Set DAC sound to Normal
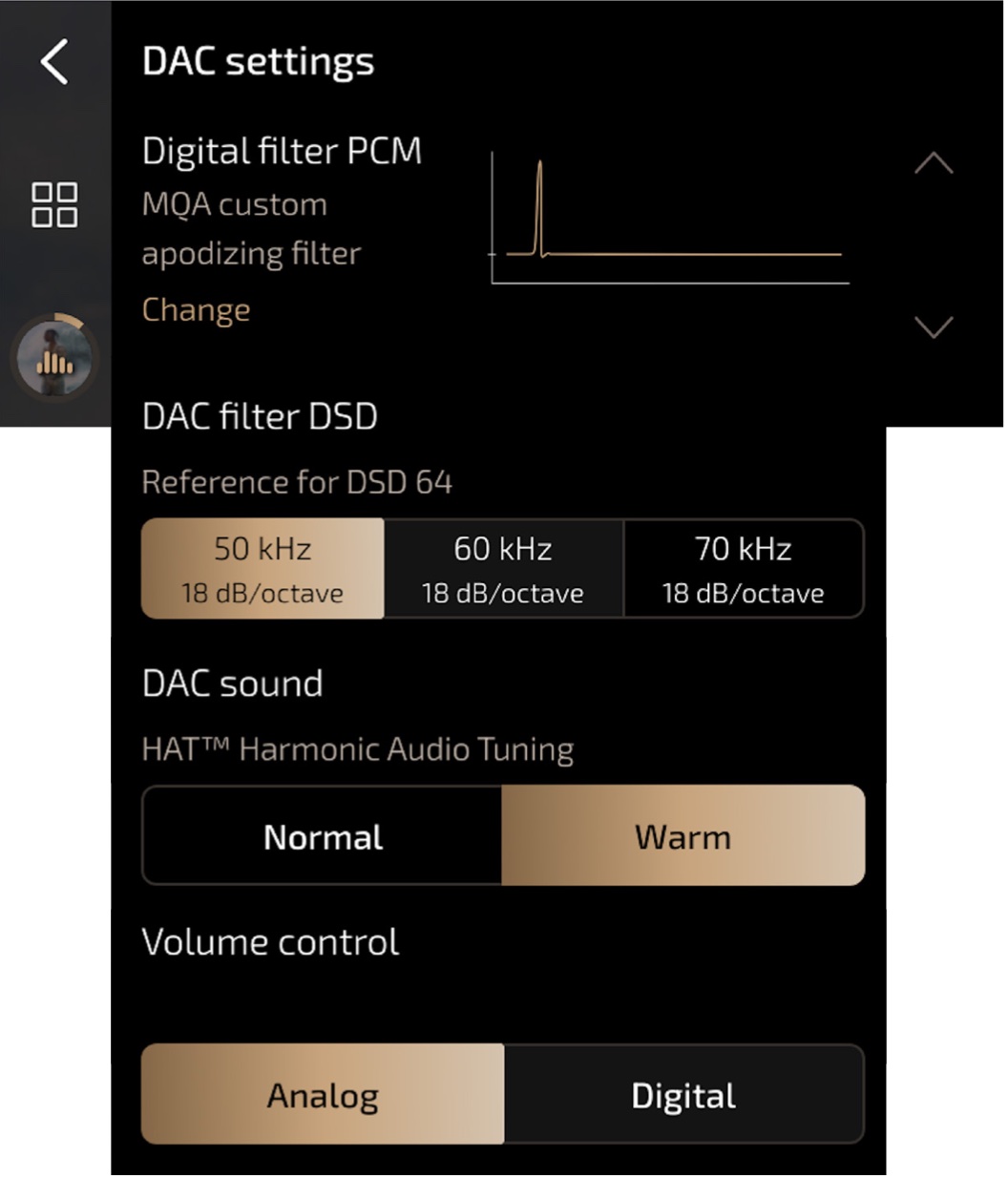The width and height of the screenshot is (1008, 1178). point(323,836)
